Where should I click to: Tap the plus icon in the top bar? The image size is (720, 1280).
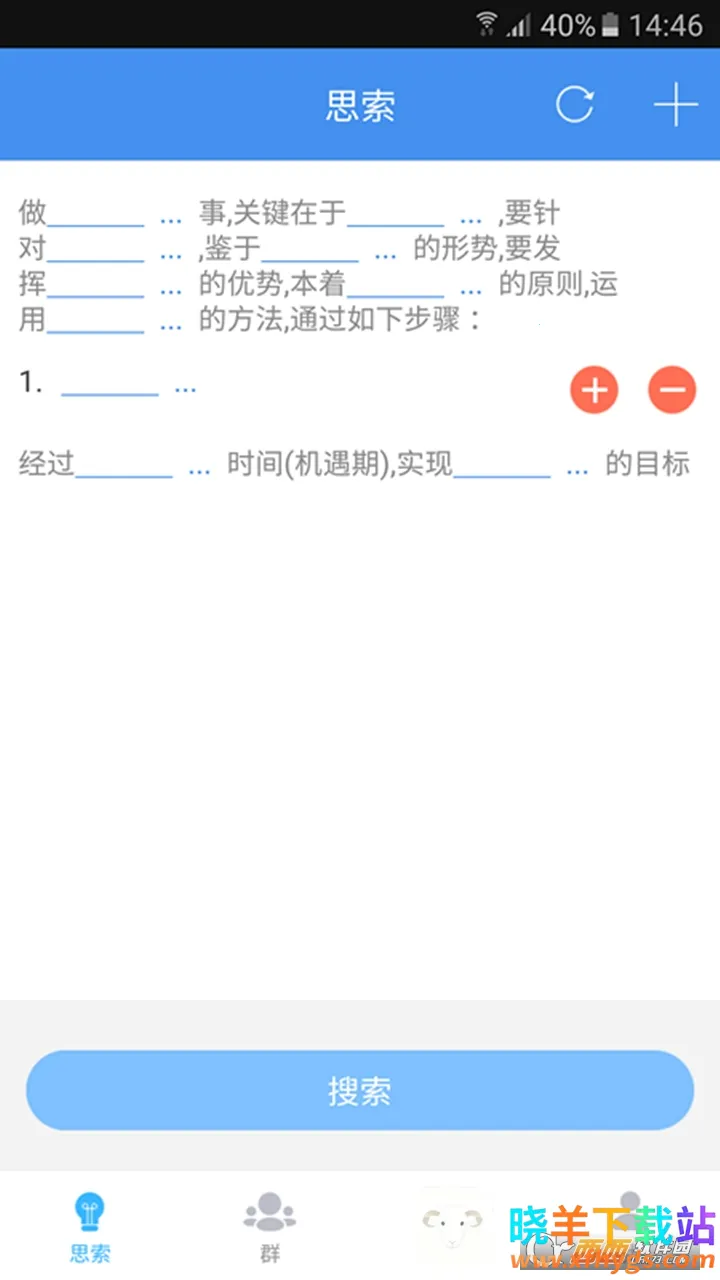[675, 104]
